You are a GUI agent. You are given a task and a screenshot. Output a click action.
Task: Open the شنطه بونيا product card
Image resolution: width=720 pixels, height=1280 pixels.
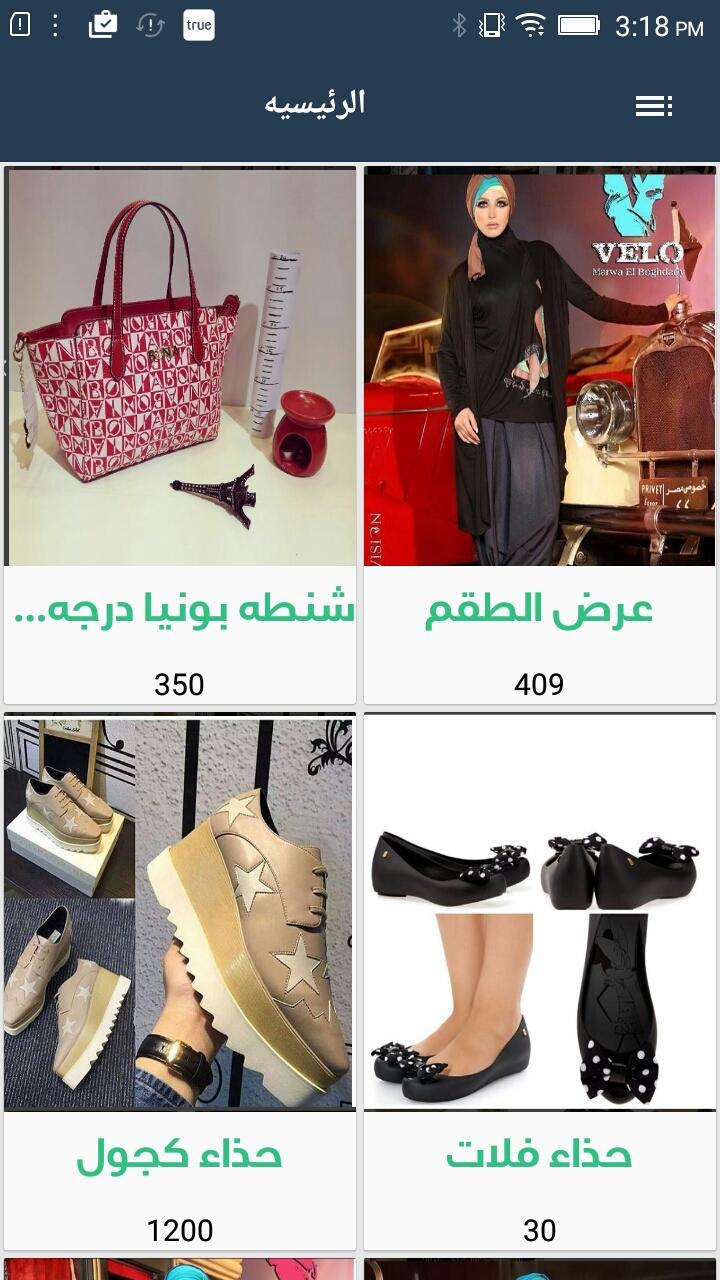pyautogui.click(x=180, y=436)
